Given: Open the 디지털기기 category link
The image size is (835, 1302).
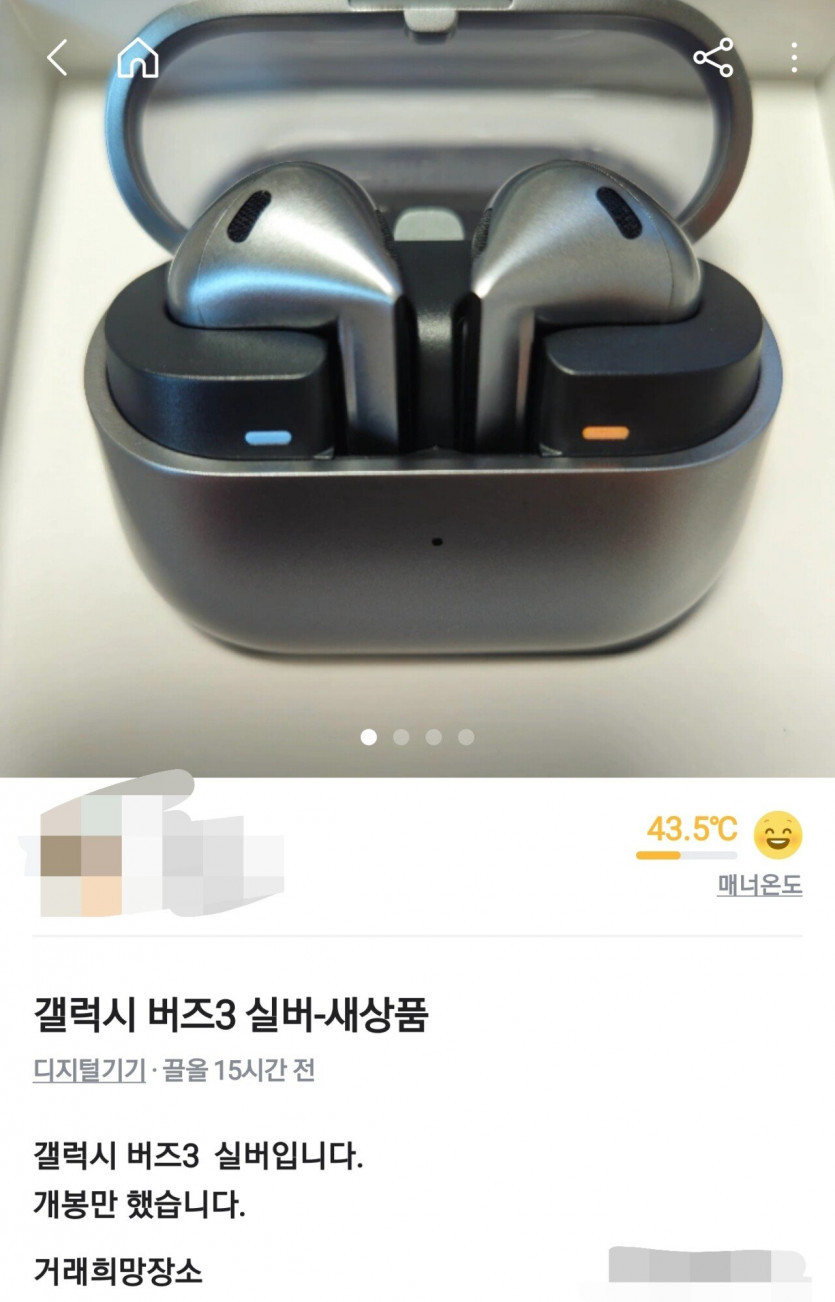Looking at the screenshot, I should point(89,1071).
